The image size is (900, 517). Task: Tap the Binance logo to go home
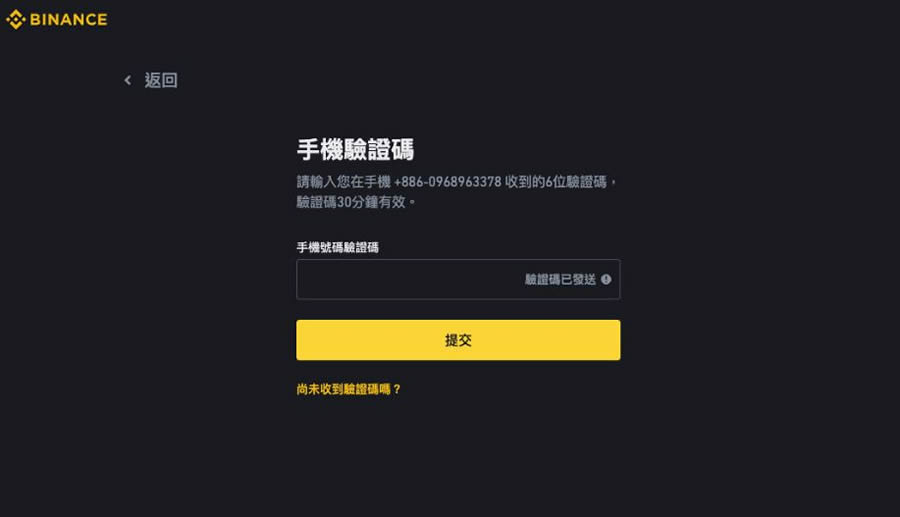[x=57, y=19]
